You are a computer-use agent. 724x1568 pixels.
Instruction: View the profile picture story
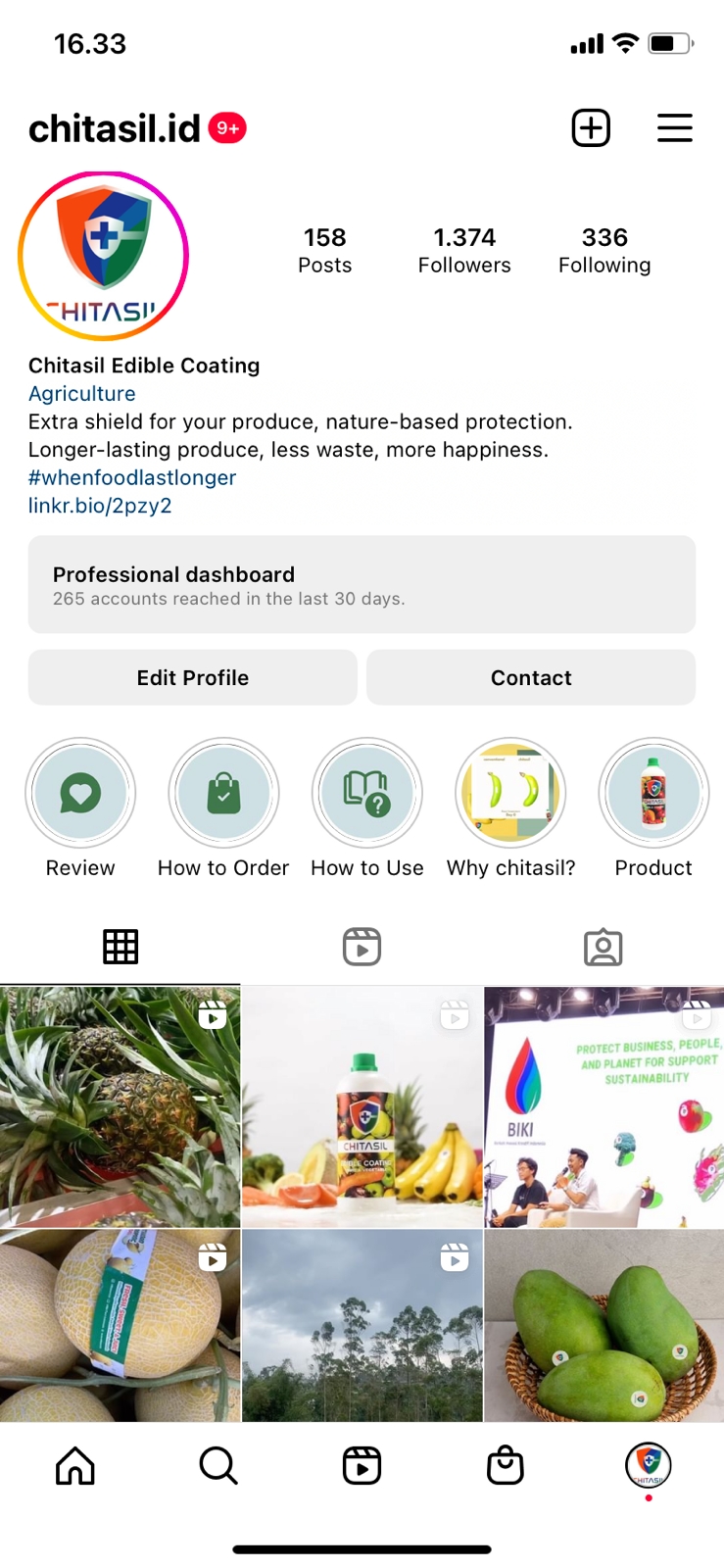pos(103,257)
